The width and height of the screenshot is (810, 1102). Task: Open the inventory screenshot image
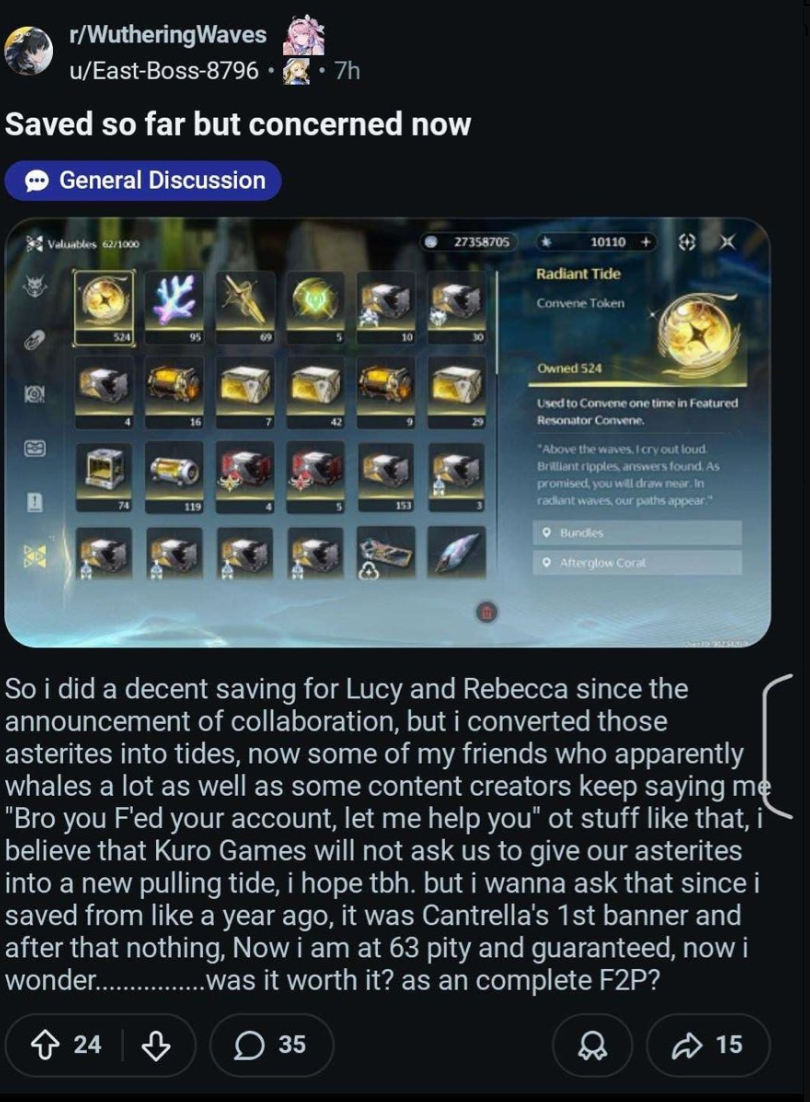pyautogui.click(x=388, y=432)
